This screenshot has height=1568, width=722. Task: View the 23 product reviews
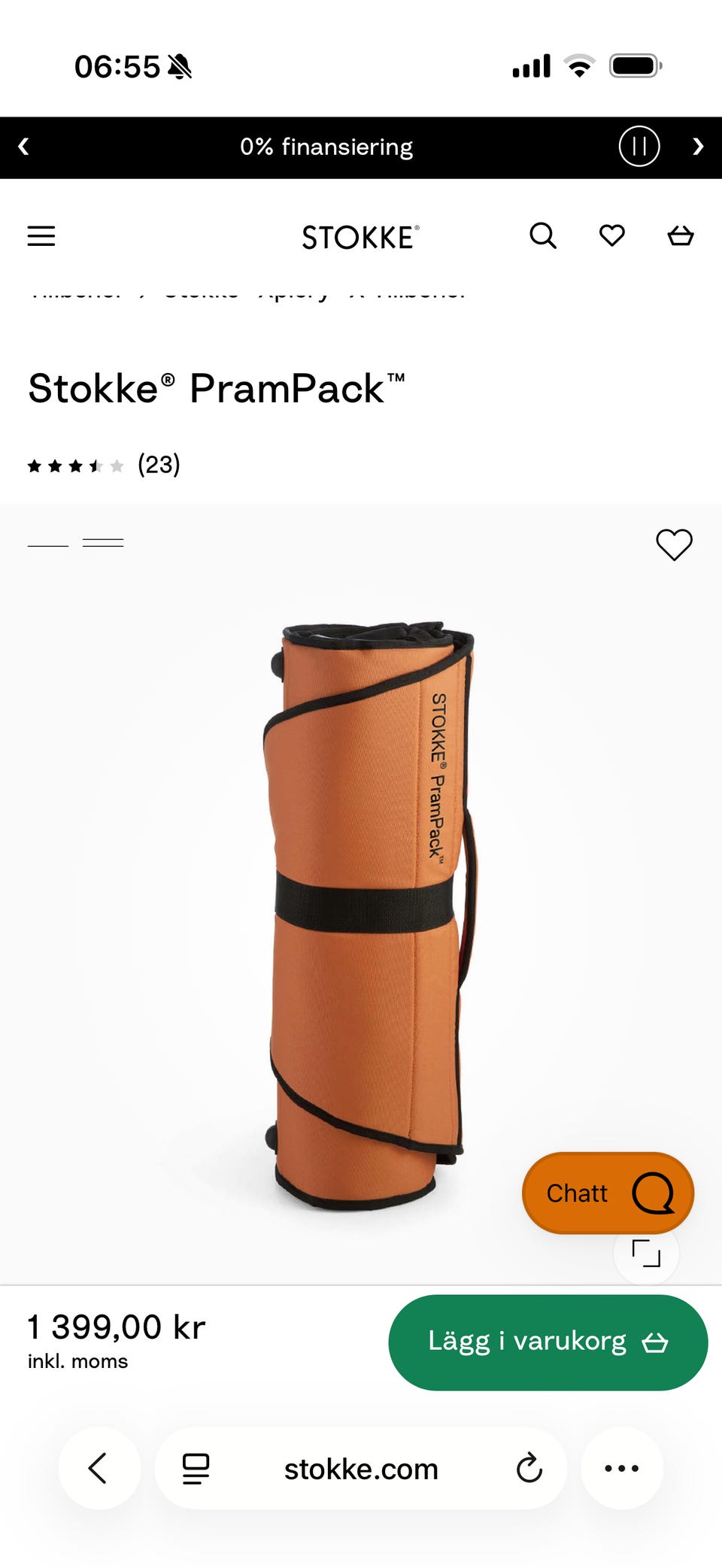pos(158,465)
